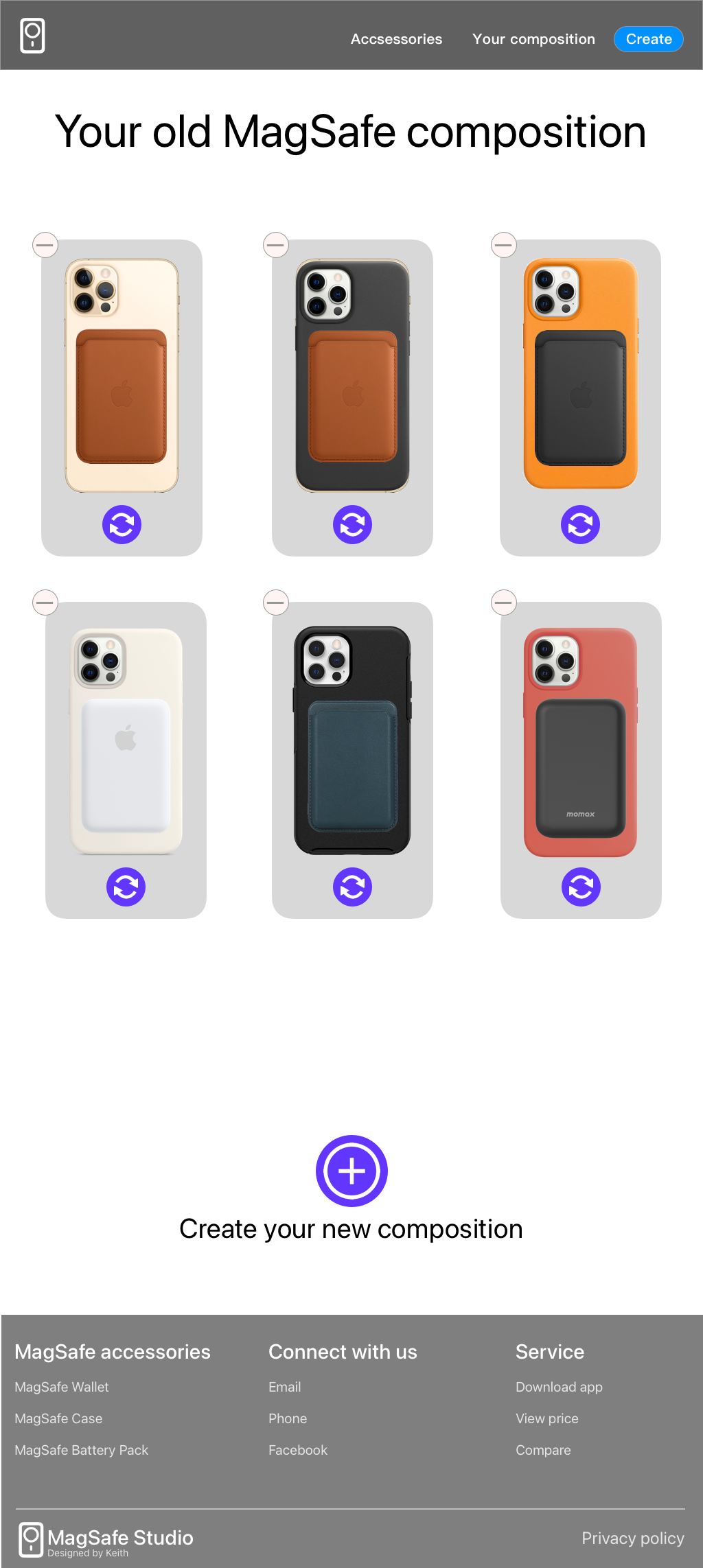The height and width of the screenshot is (1568, 703).
Task: Select Download app in Service
Action: pos(559,1387)
